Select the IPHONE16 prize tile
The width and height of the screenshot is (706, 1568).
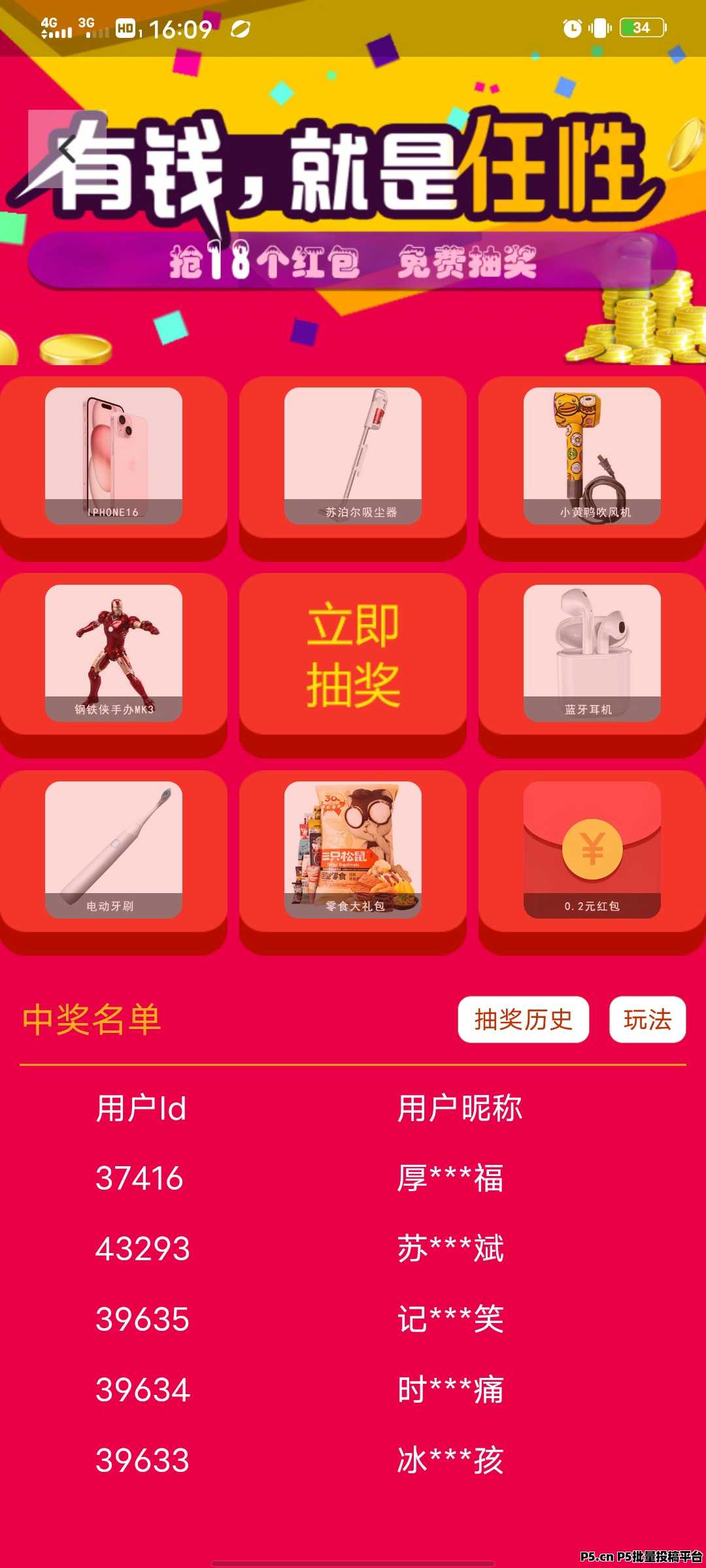(x=114, y=456)
